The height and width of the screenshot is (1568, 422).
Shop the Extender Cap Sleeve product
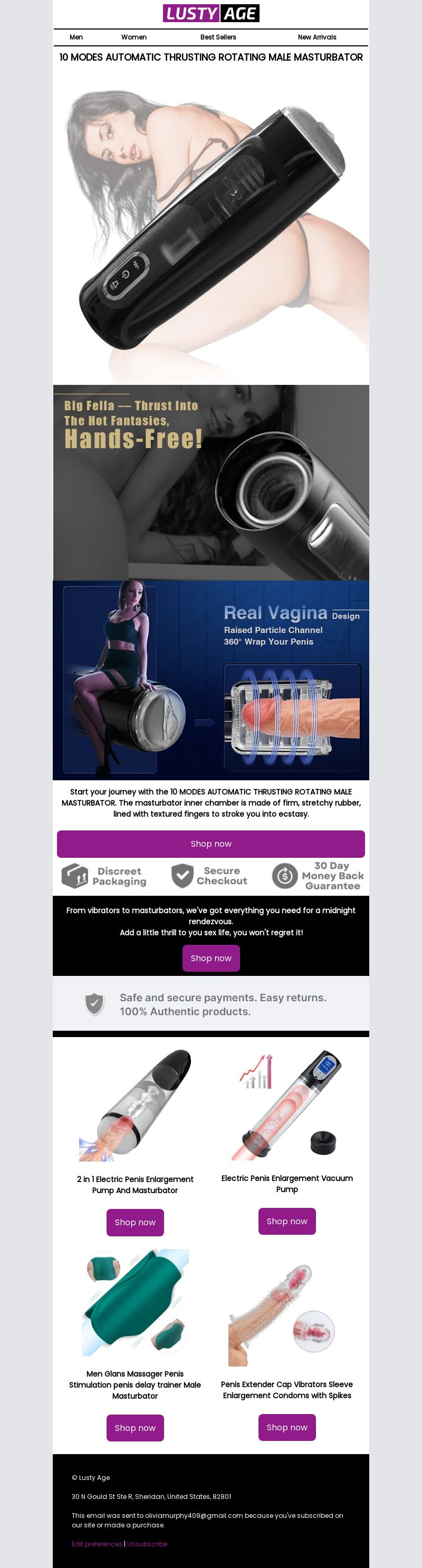(x=287, y=1427)
